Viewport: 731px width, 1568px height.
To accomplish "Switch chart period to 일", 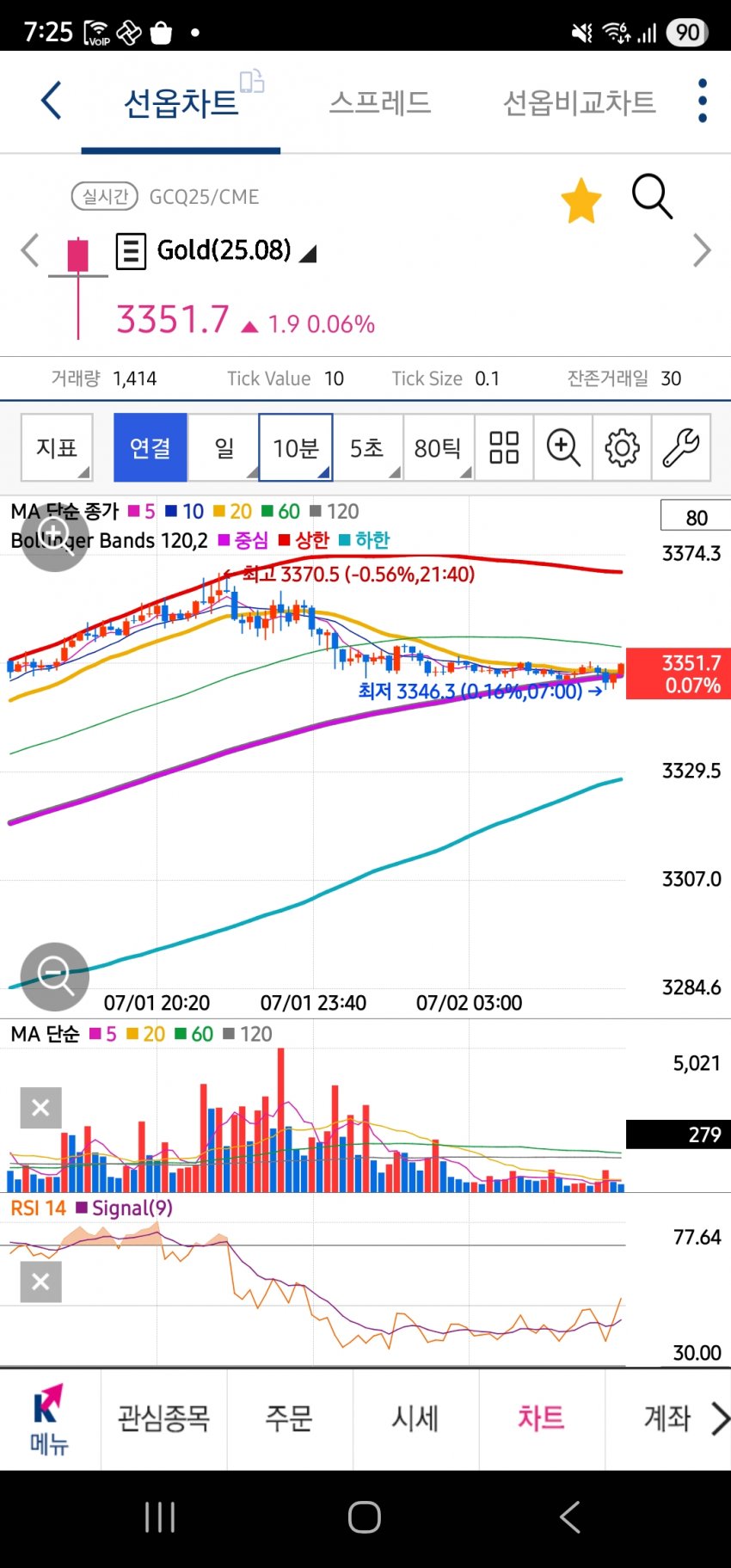I will (x=223, y=447).
